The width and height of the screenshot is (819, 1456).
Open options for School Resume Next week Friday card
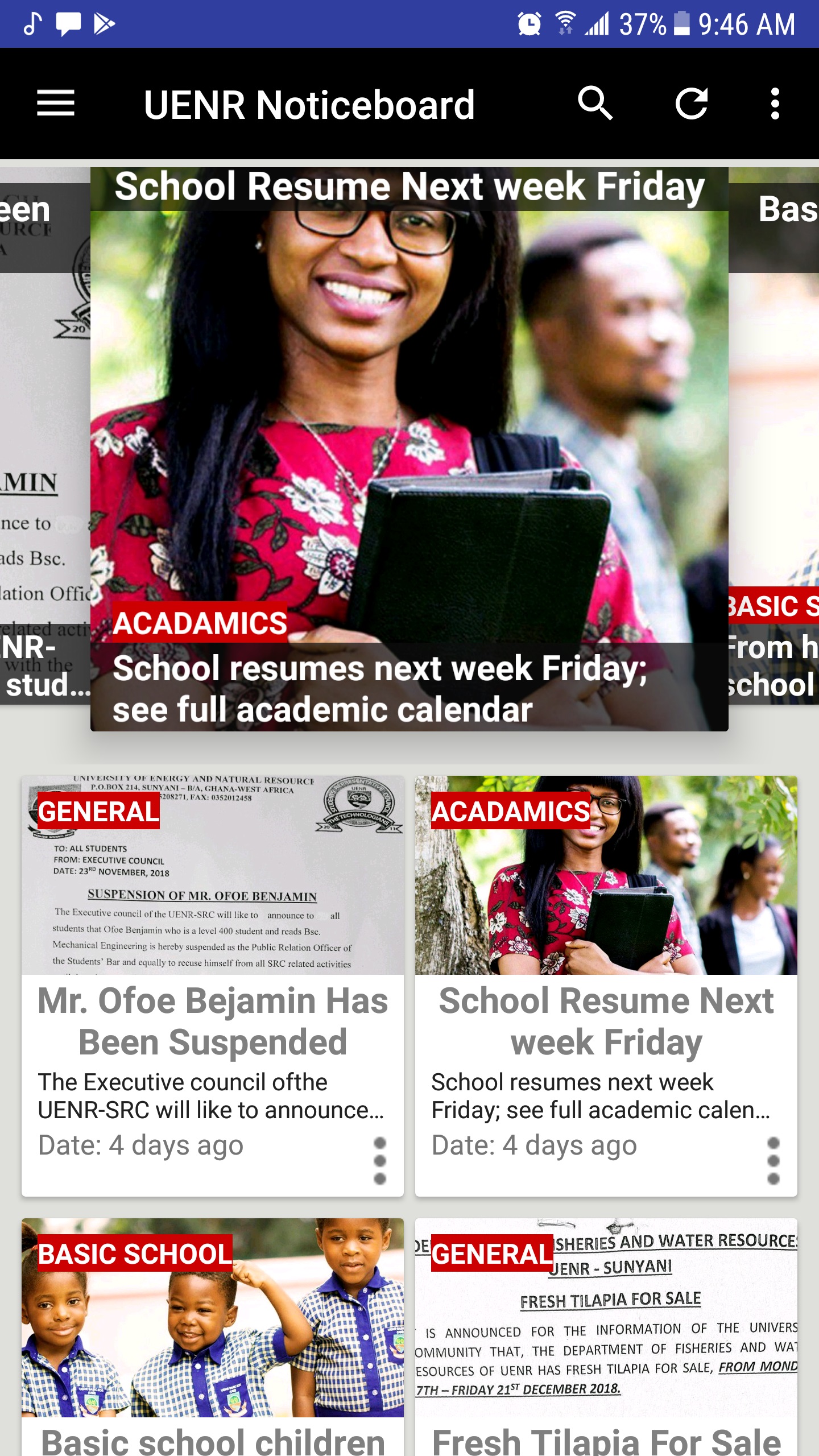[x=773, y=1160]
